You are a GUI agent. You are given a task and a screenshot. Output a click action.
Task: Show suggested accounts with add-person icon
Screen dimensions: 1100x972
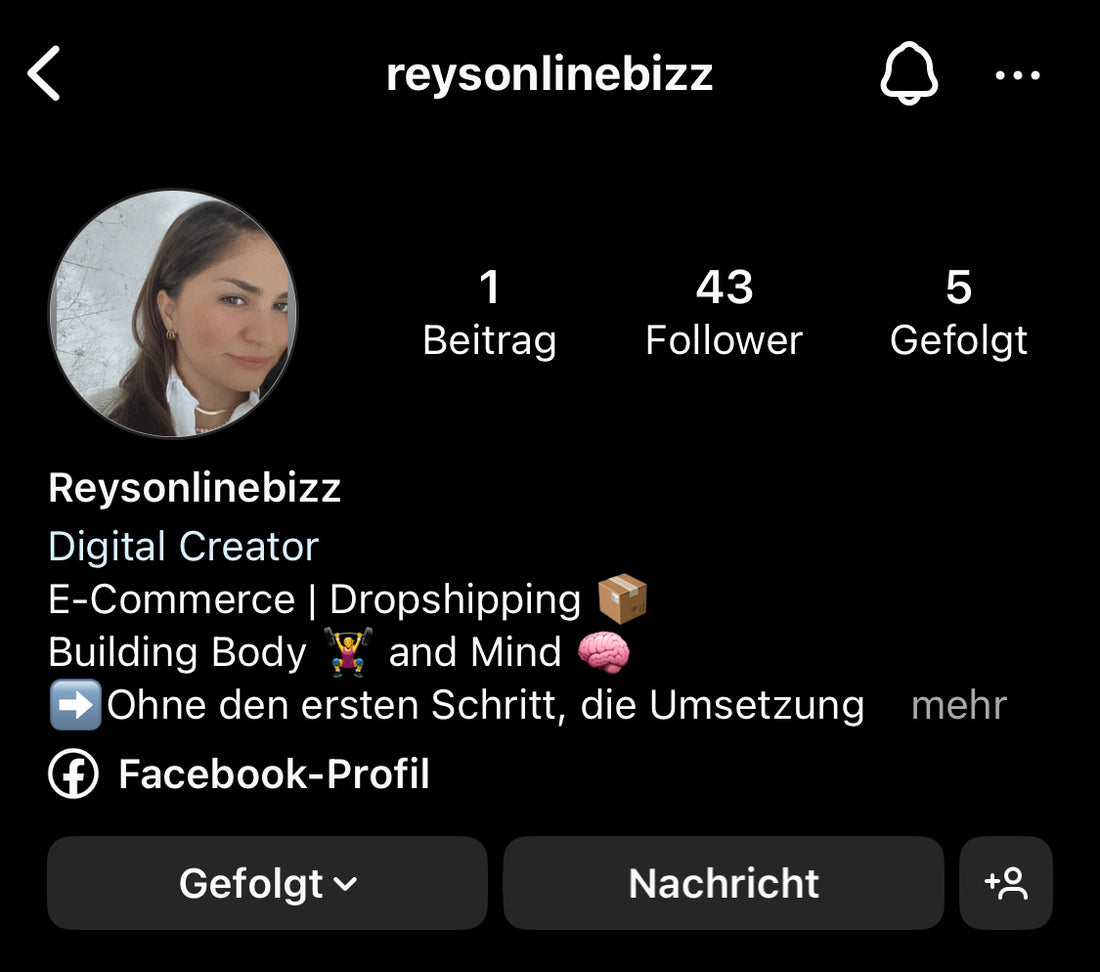click(1005, 883)
